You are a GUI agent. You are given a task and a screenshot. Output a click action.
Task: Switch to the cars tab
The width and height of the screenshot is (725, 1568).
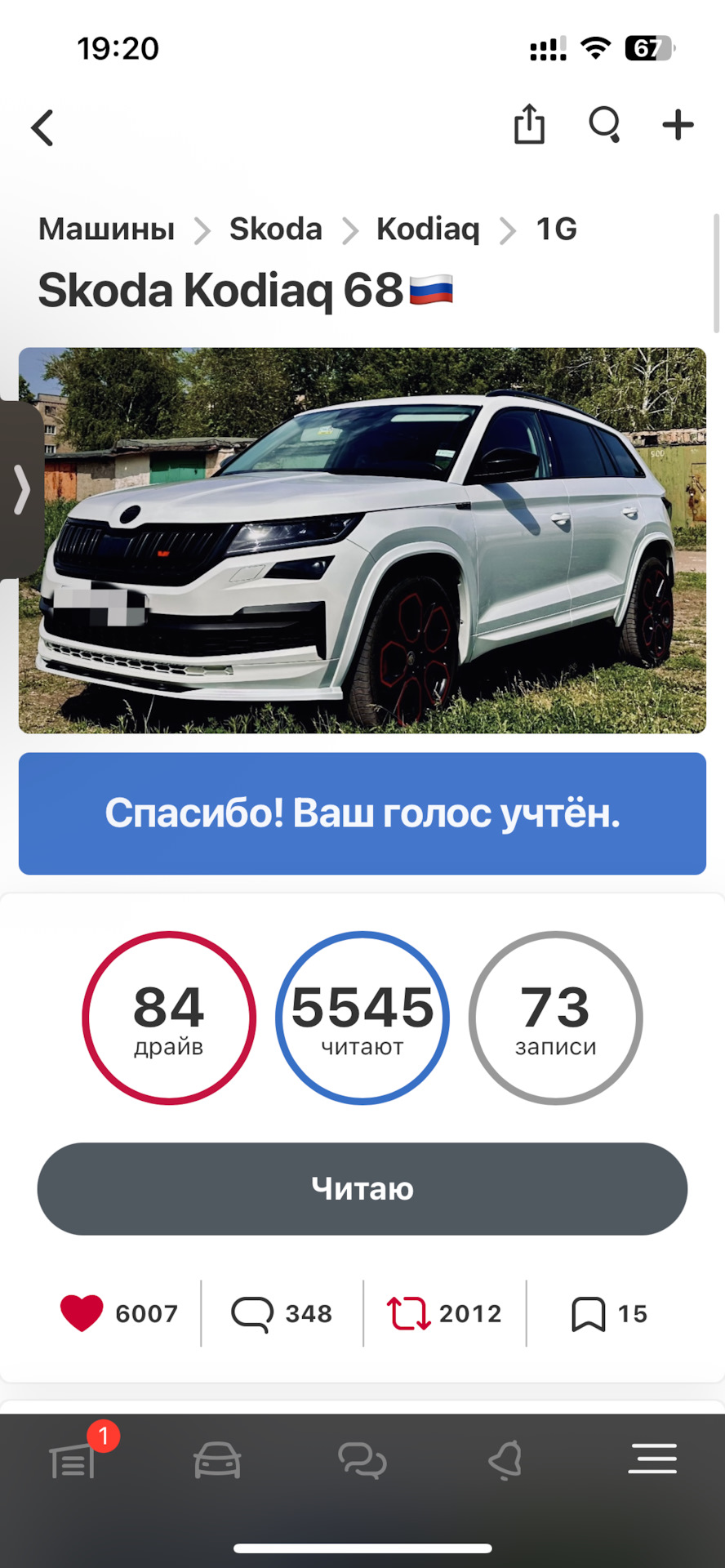tap(217, 1461)
